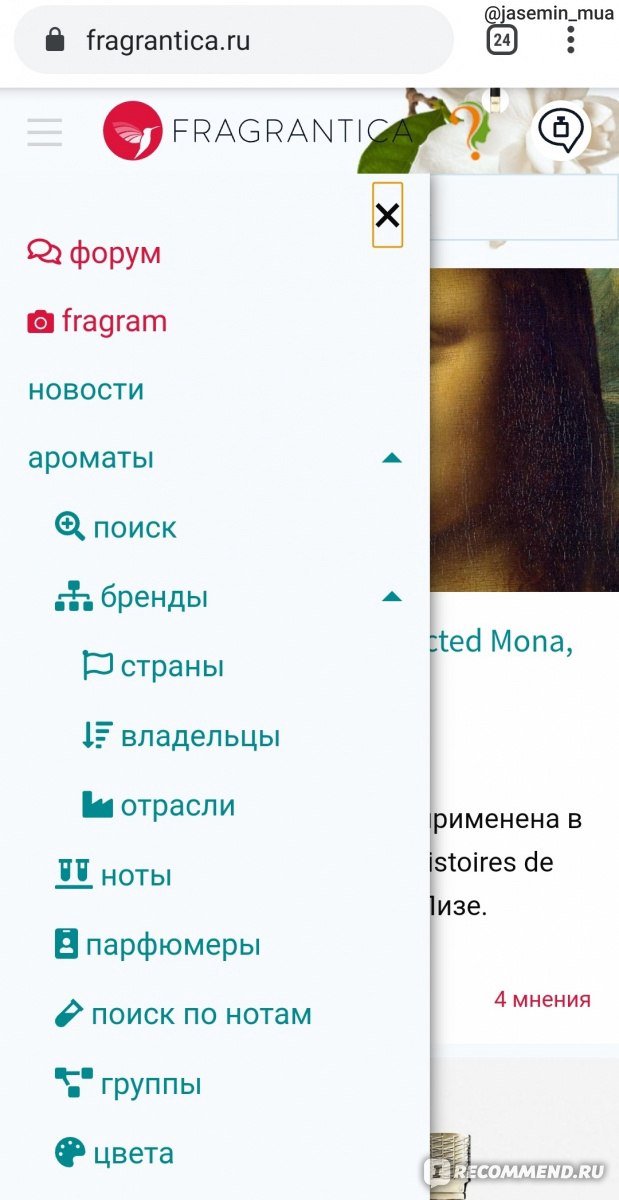Screen dimensions: 619x1200
Task: Open цвета item
Action: point(114,1154)
